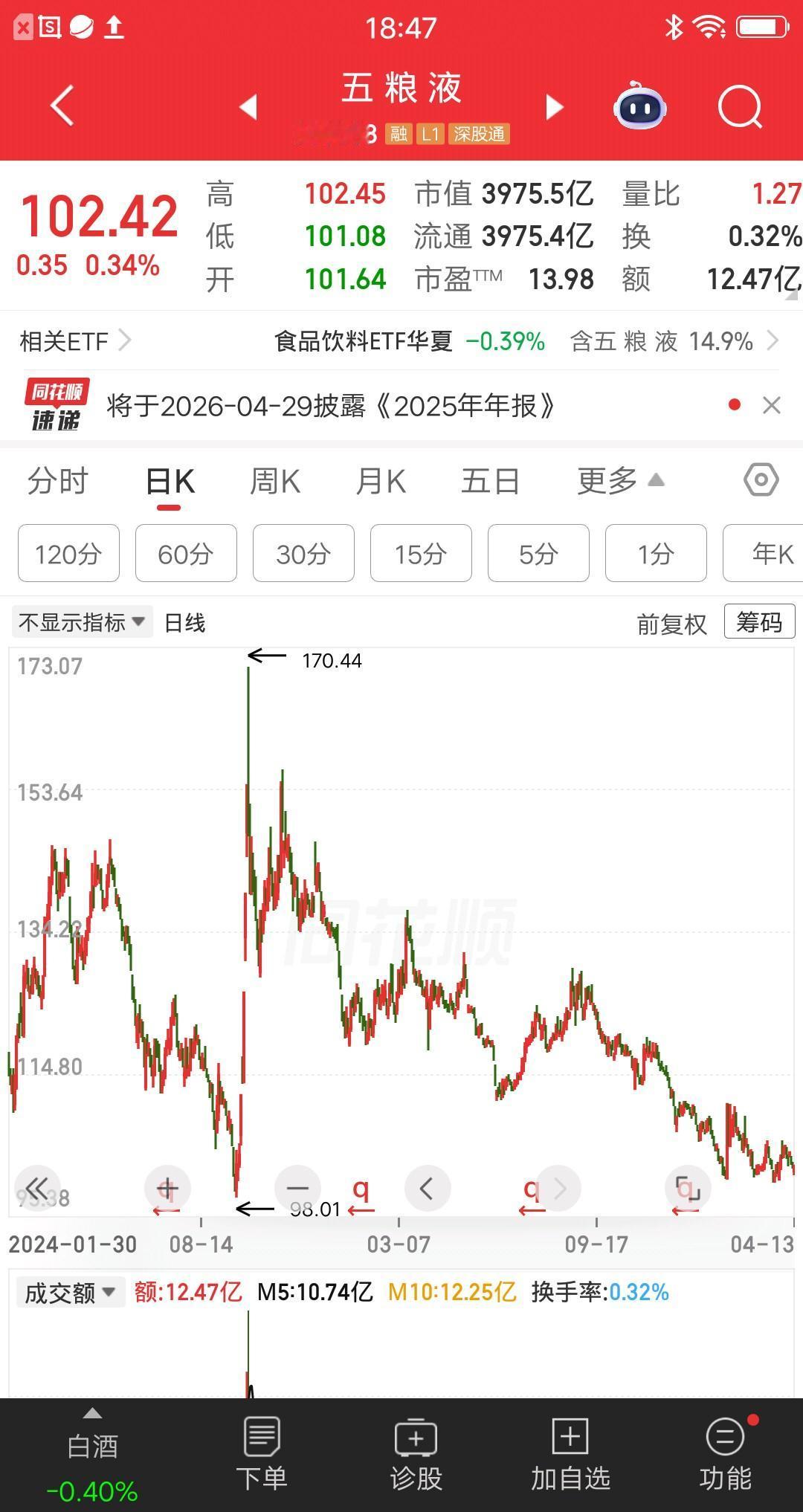Switch to the 分时 intraday tab
Viewport: 803px width, 1512px height.
pyautogui.click(x=59, y=480)
